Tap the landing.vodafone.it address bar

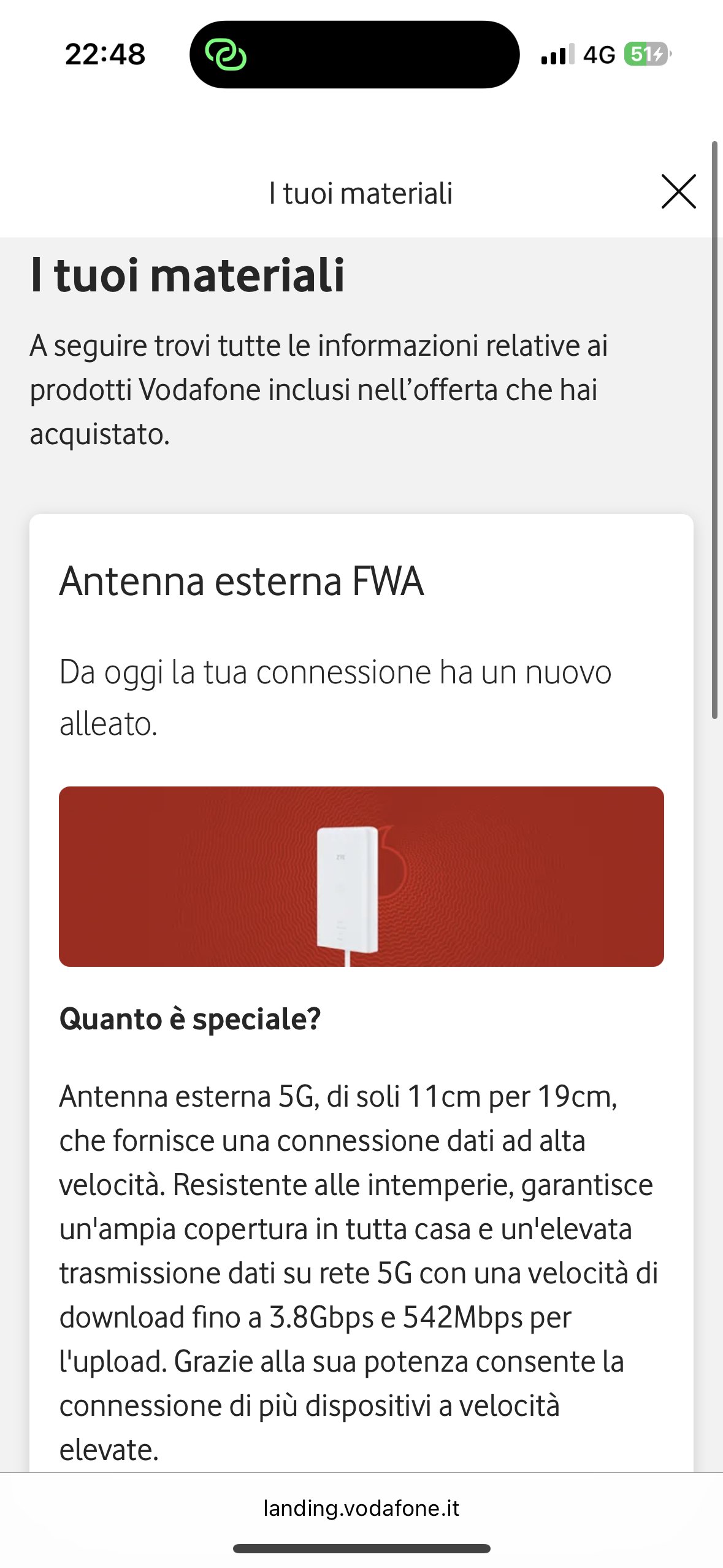[361, 1508]
